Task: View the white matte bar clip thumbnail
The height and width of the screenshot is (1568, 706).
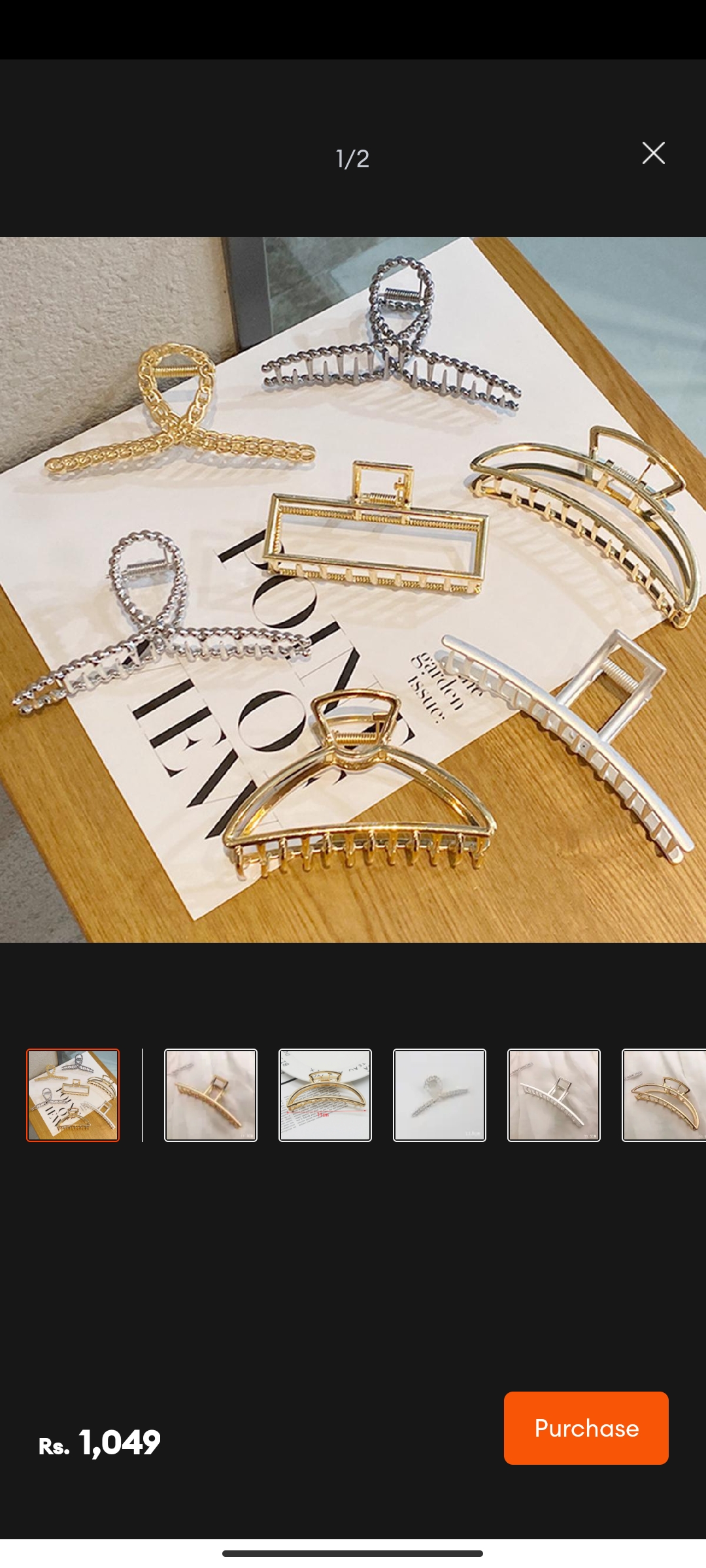Action: point(554,1096)
